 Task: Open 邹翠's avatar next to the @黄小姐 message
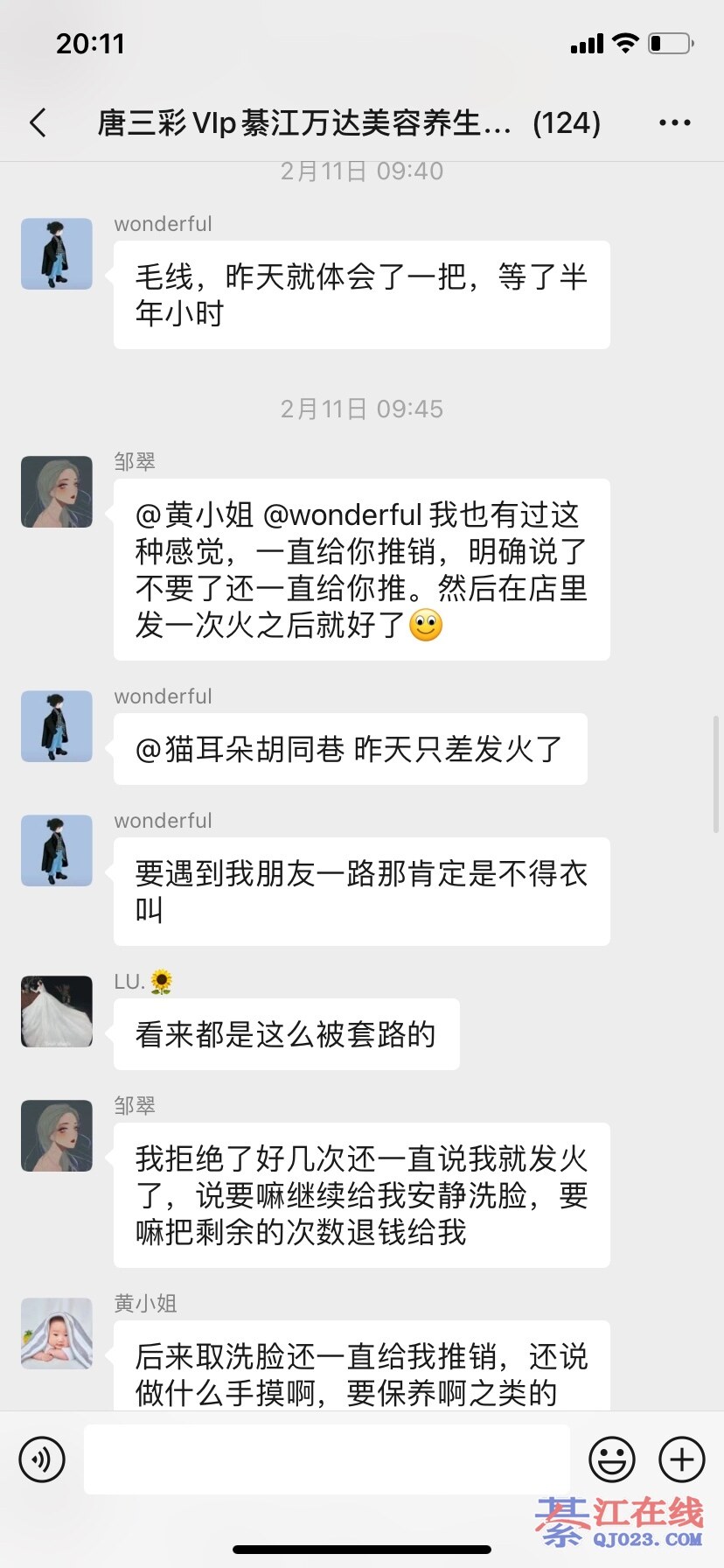coord(57,492)
